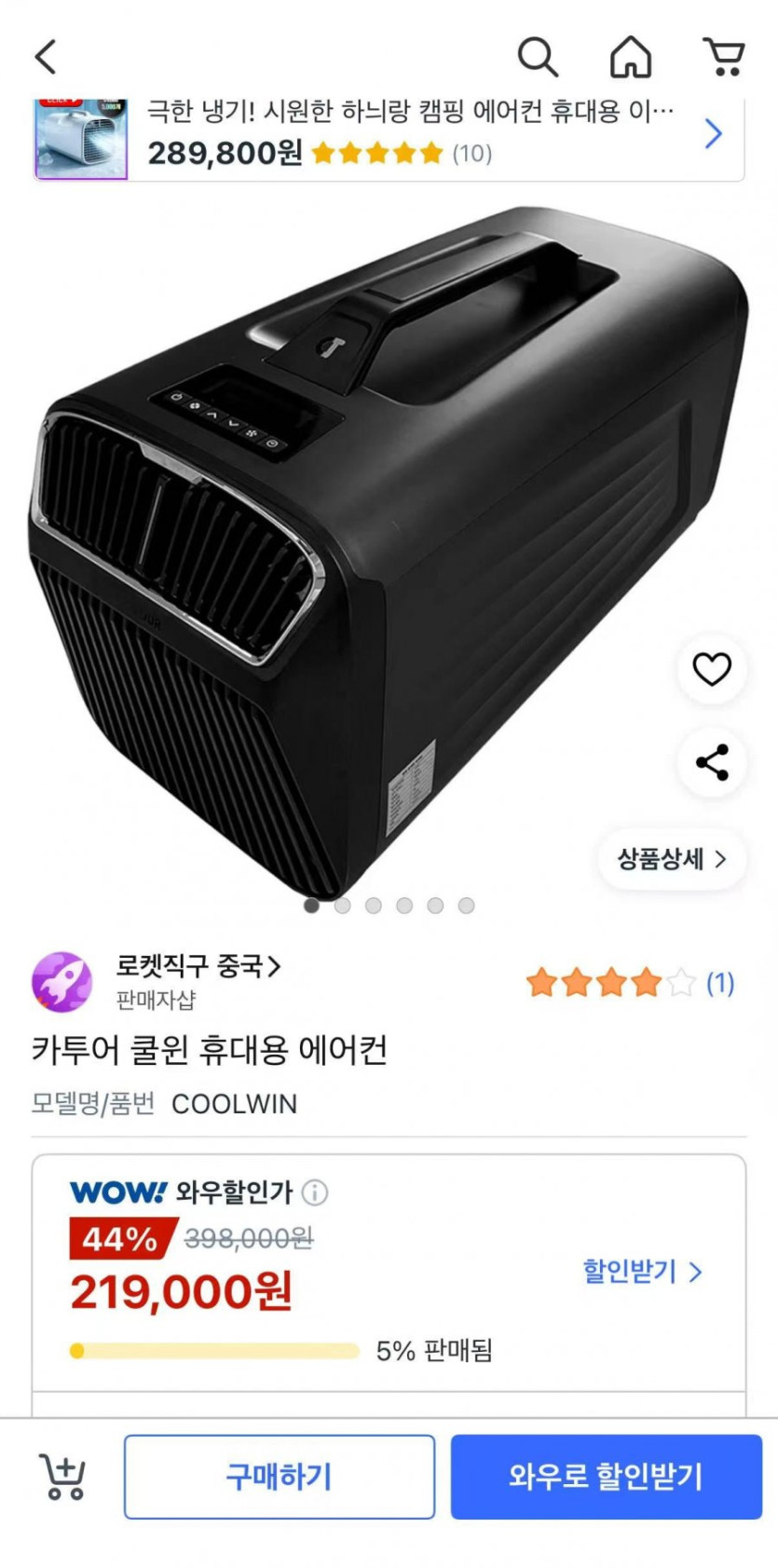This screenshot has width=778, height=1568.
Task: Open the search icon
Action: point(538,57)
